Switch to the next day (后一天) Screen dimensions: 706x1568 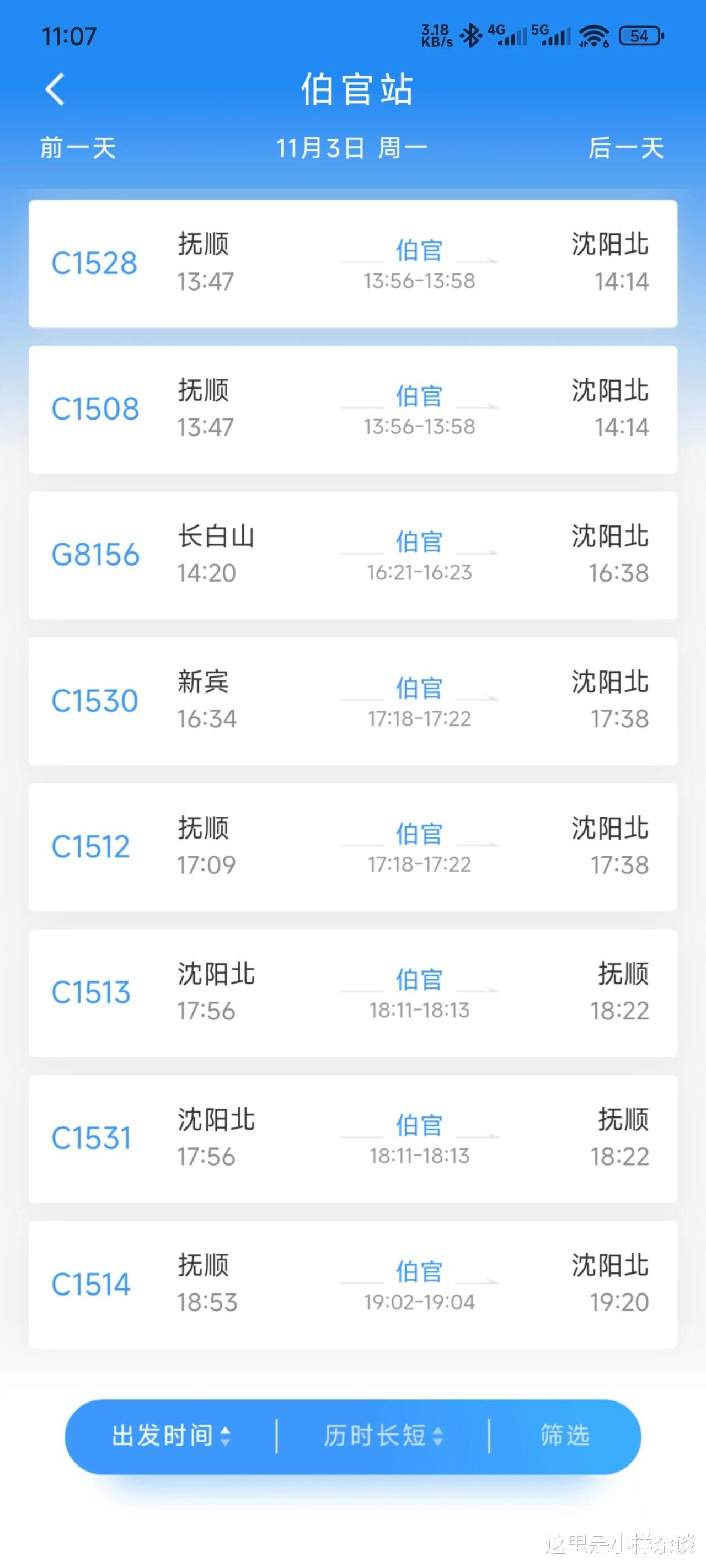[625, 148]
